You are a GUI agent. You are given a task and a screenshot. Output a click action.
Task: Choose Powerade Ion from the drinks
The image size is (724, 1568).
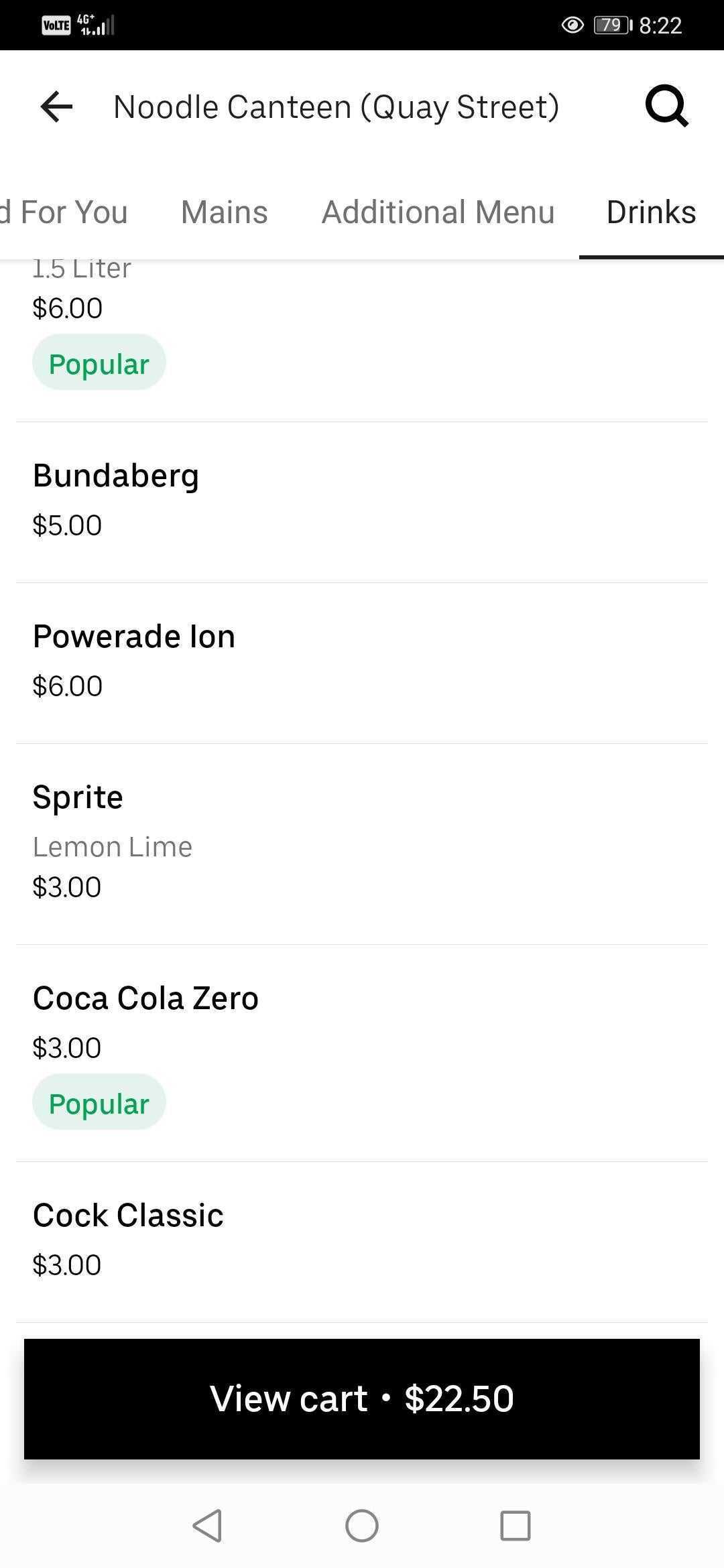pyautogui.click(x=362, y=661)
